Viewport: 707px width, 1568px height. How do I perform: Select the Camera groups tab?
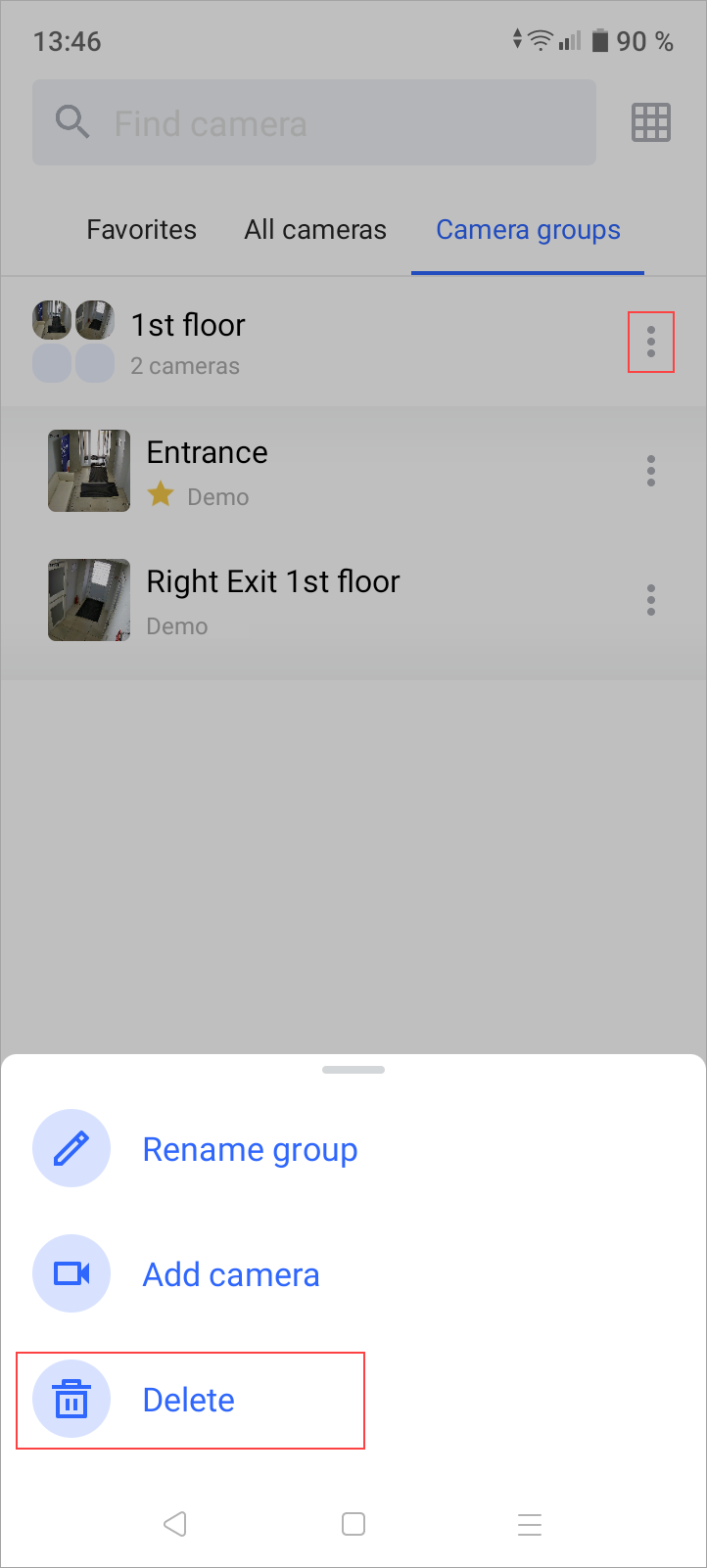[x=528, y=230]
